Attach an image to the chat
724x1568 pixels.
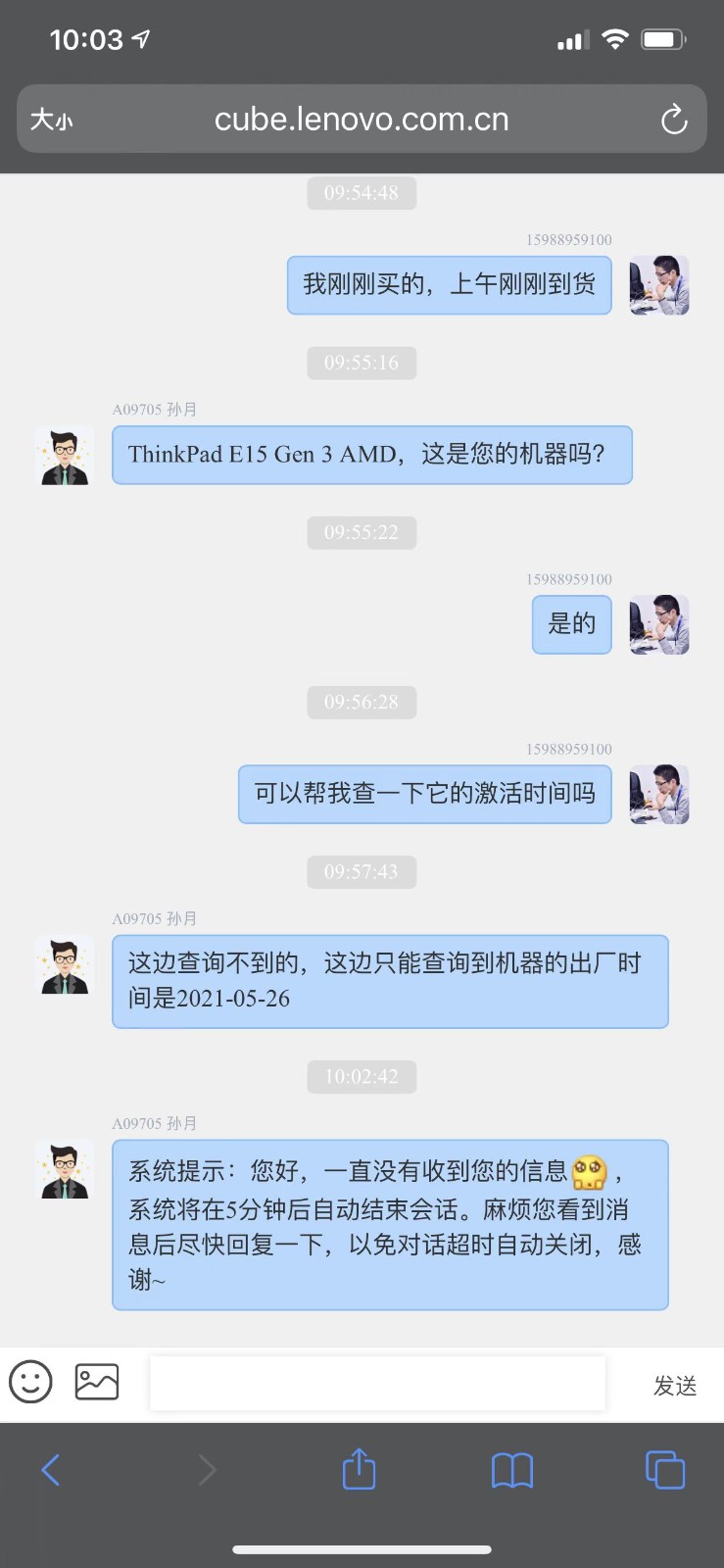pos(97,1382)
